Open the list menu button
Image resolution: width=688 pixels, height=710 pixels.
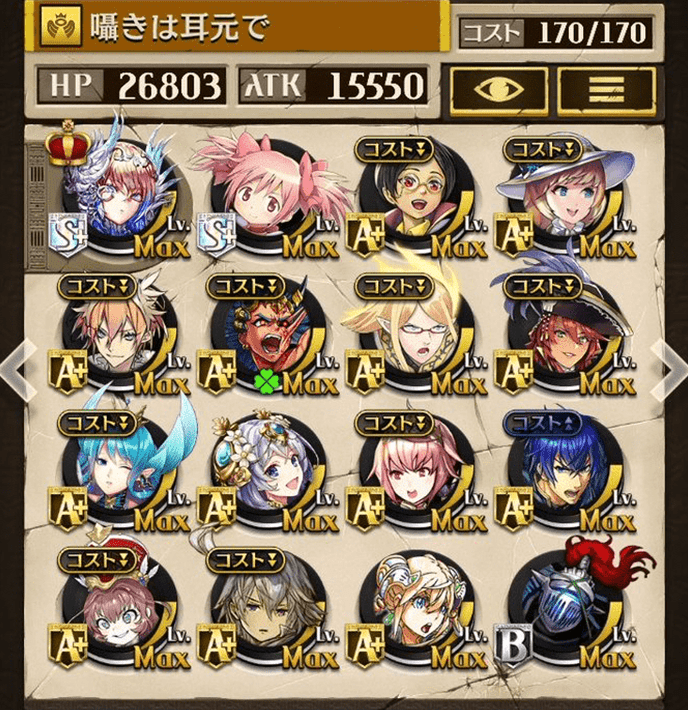click(608, 88)
